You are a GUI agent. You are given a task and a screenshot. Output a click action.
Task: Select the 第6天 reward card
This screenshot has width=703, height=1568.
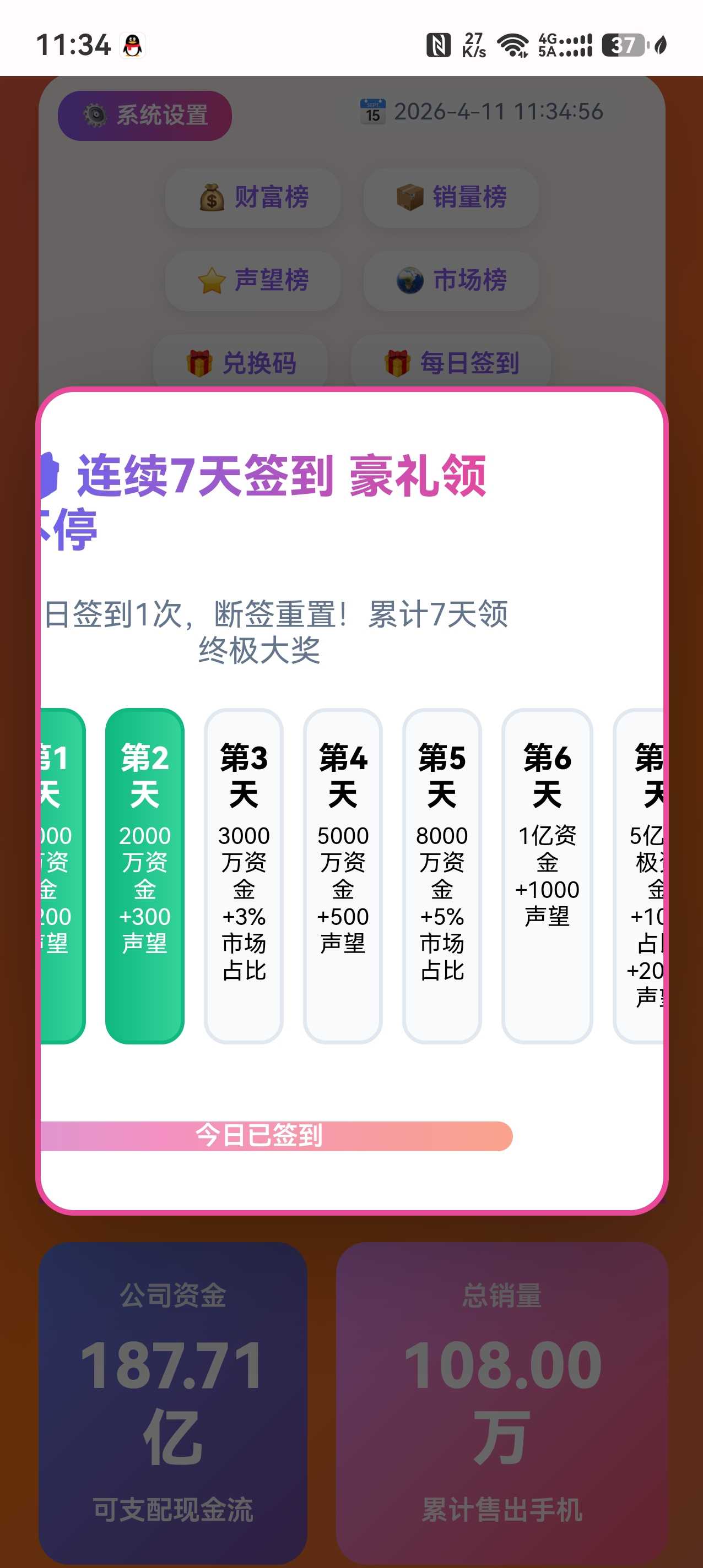[547, 875]
